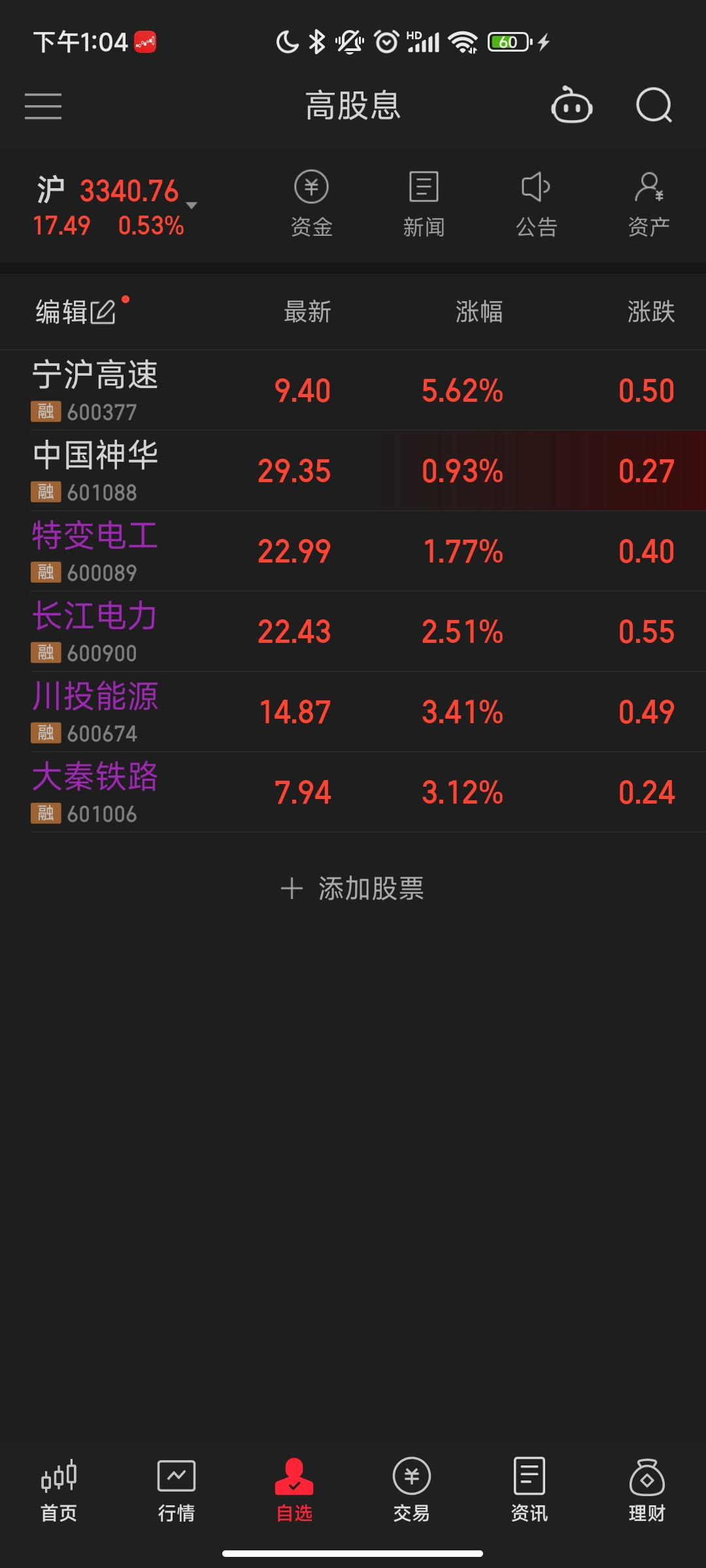The image size is (706, 1568).
Task: Edit the watchlist via 编辑
Action: click(75, 312)
